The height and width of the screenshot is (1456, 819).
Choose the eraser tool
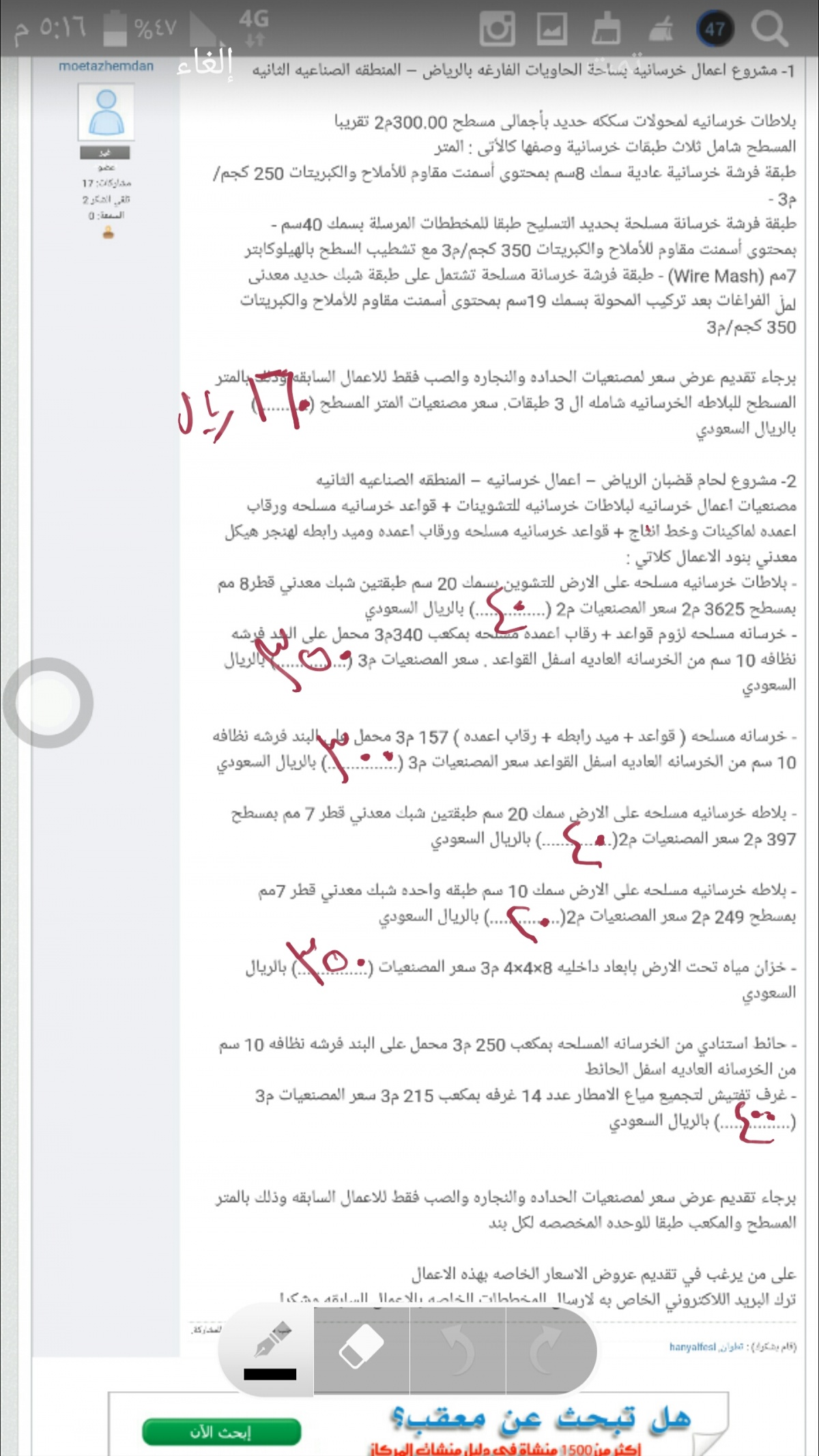[x=362, y=1348]
